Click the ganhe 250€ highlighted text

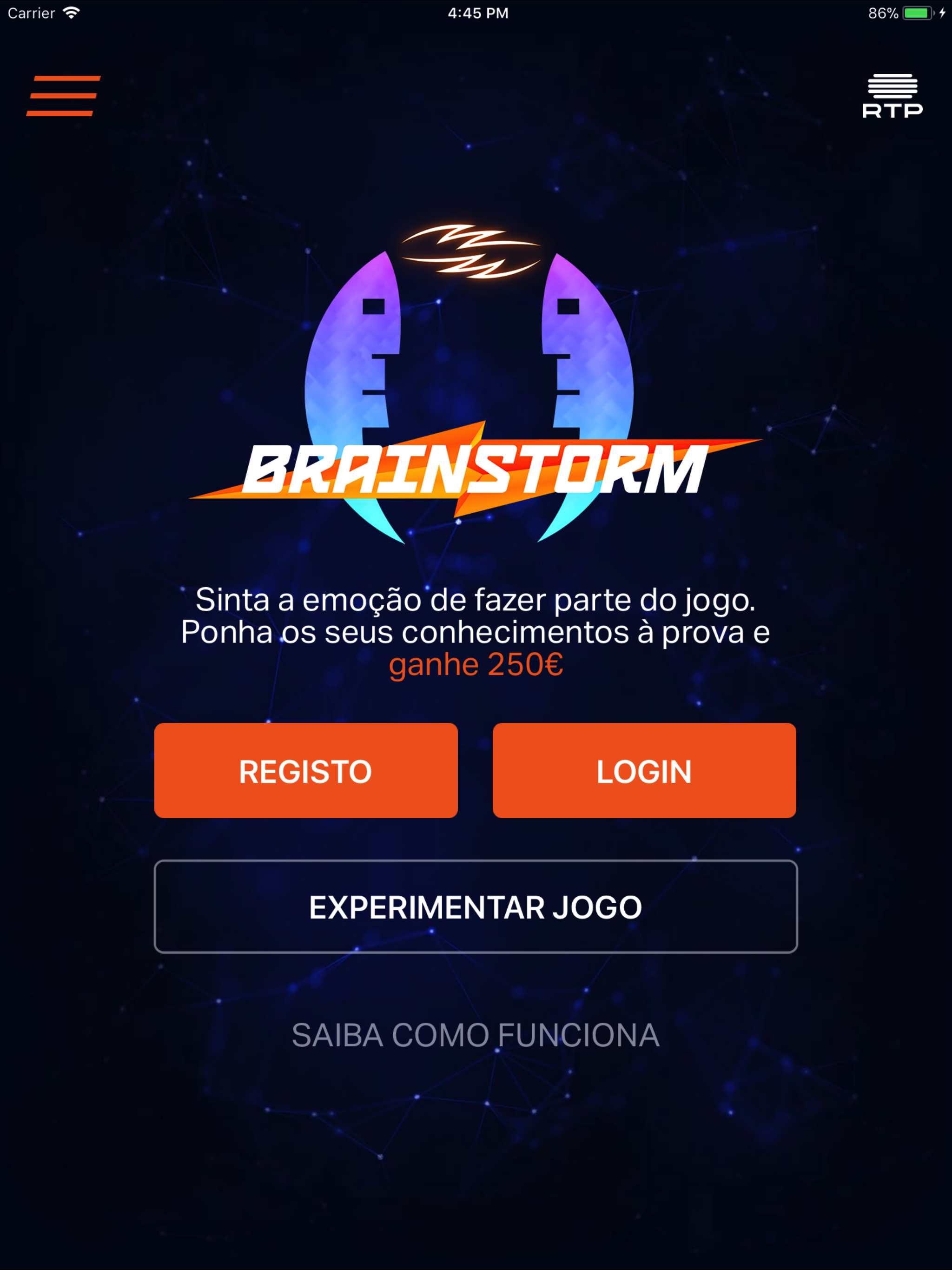[476, 664]
